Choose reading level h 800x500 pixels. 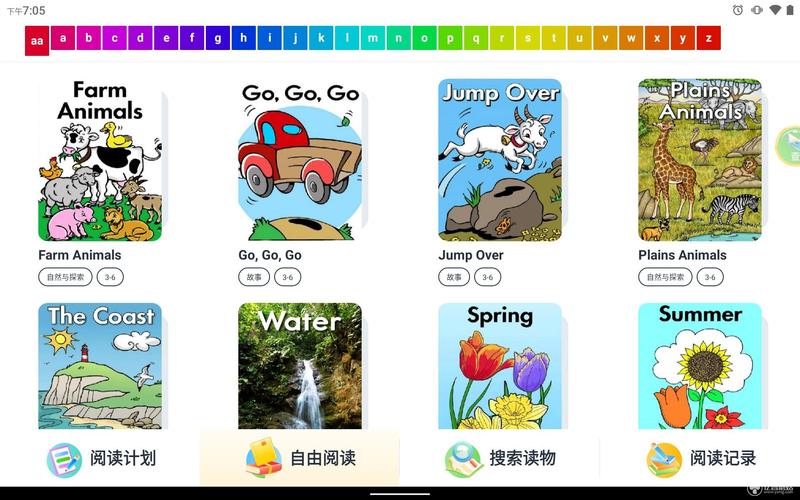(243, 39)
